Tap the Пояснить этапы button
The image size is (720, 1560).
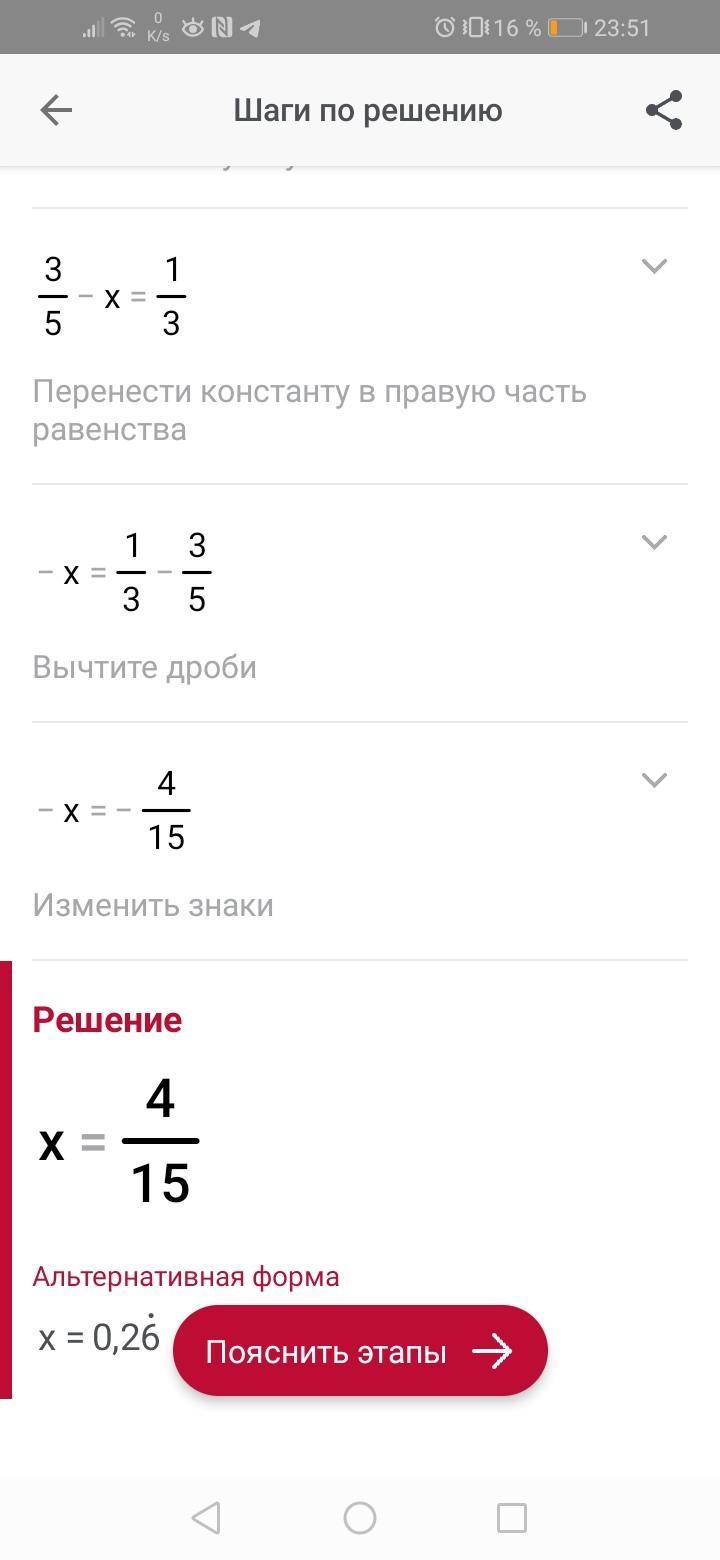[x=360, y=1352]
